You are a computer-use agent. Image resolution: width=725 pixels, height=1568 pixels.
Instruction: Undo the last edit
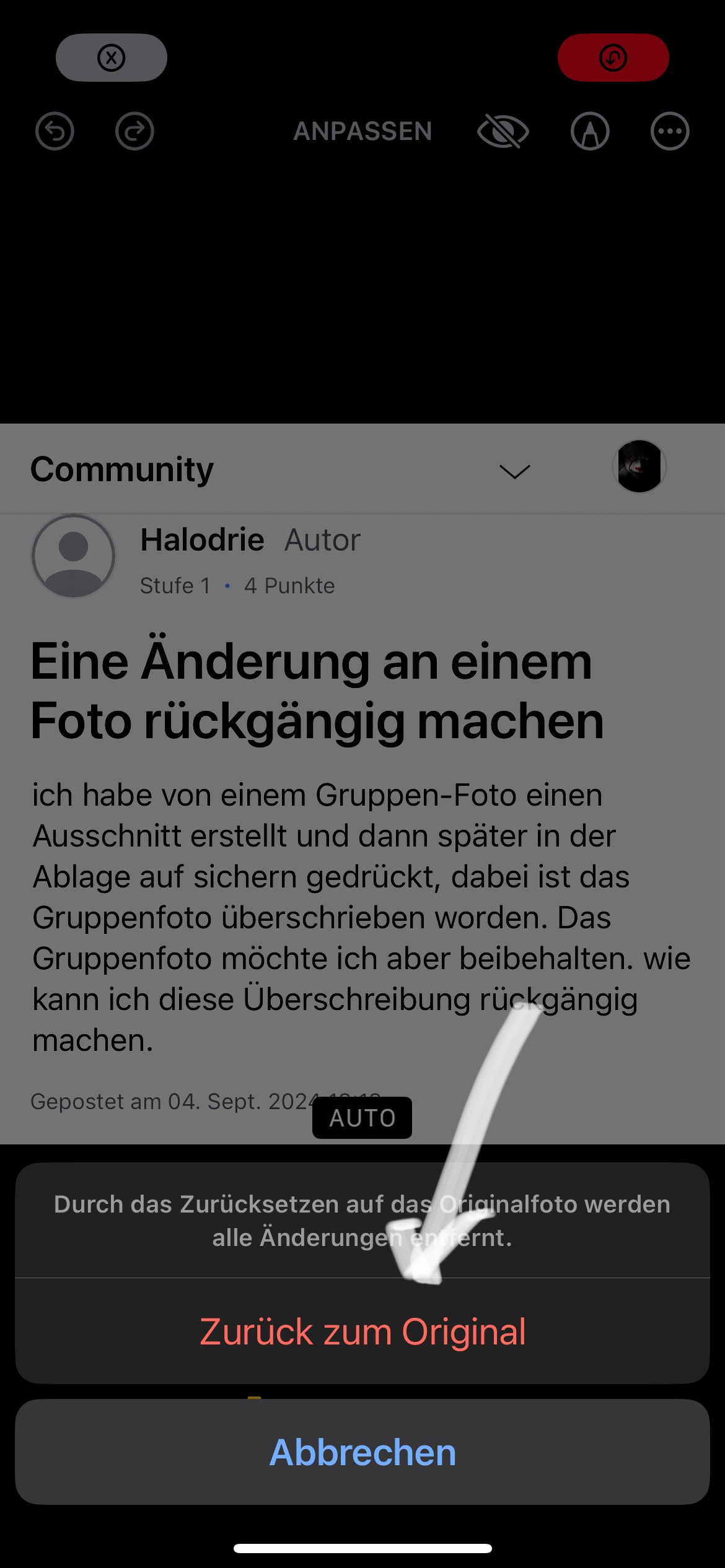point(55,131)
